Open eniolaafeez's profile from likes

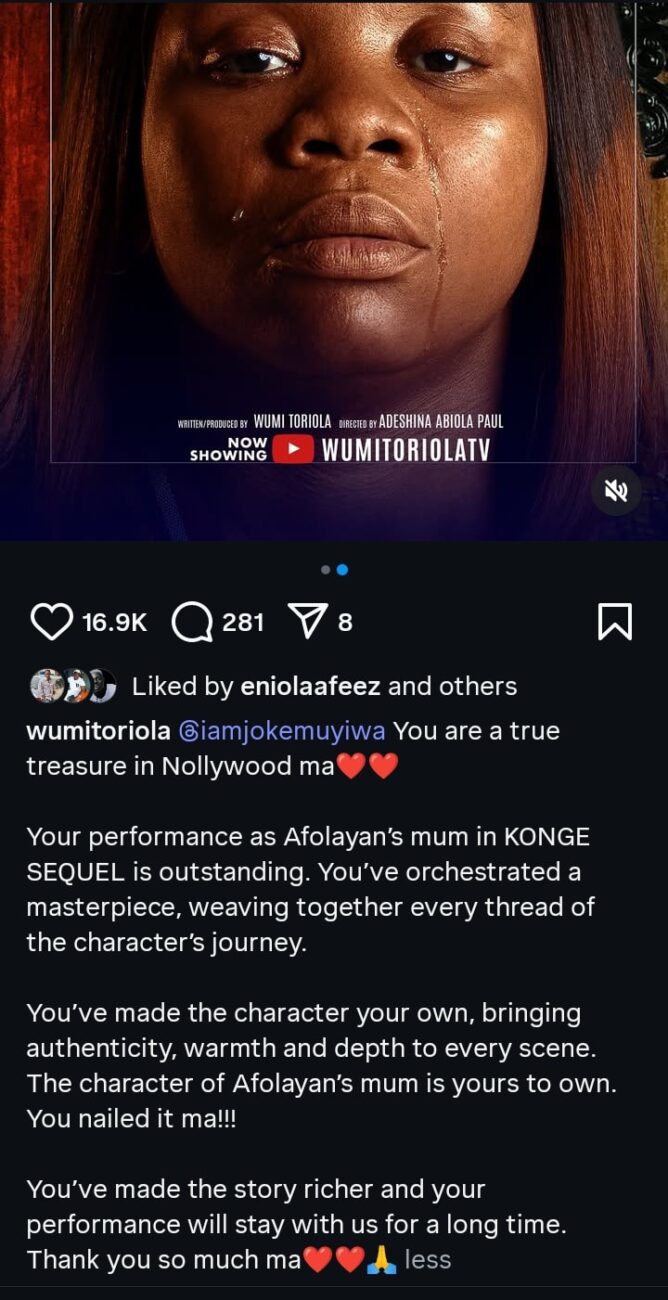(310, 686)
